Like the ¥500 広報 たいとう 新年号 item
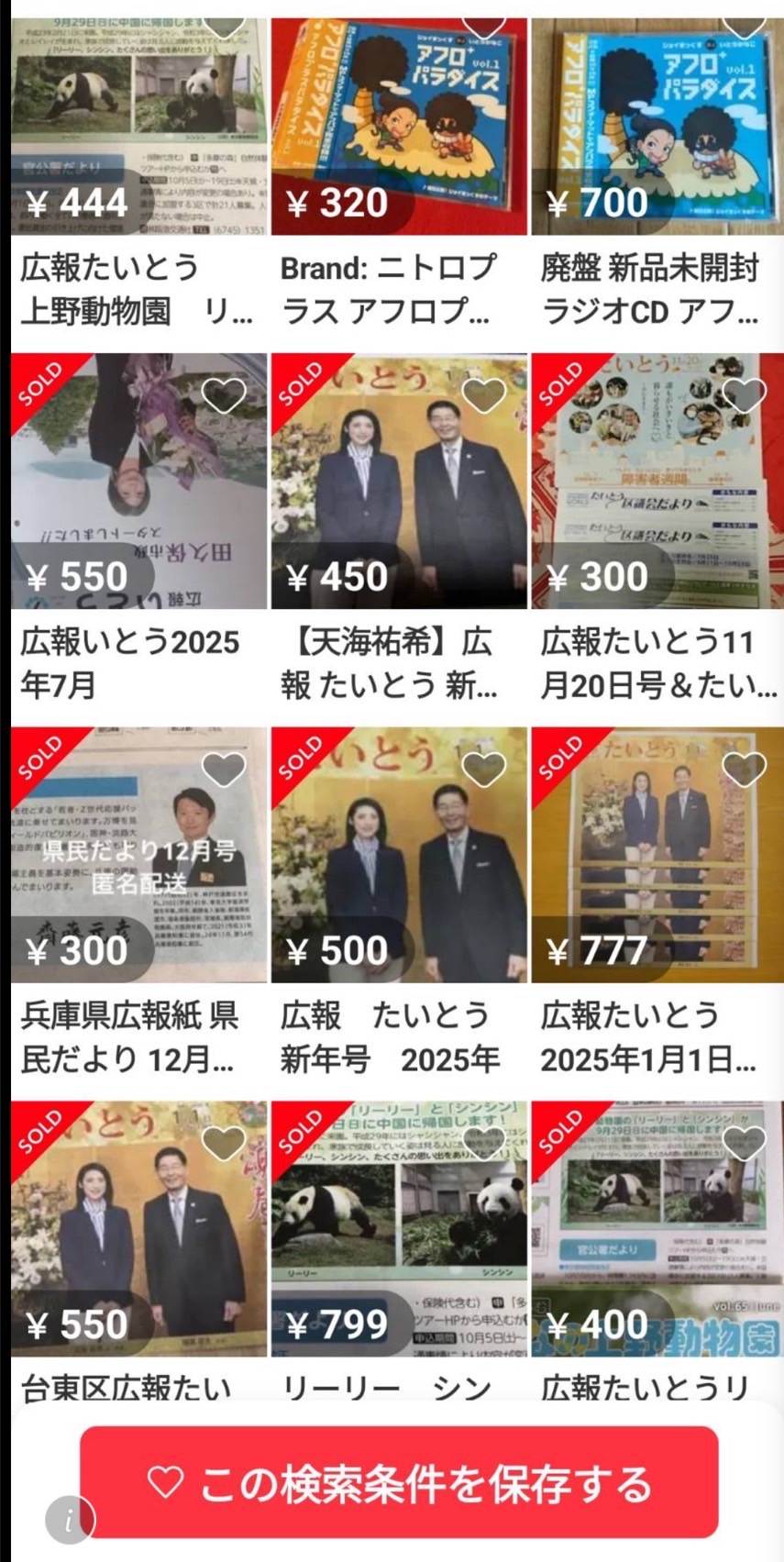 pos(484,770)
